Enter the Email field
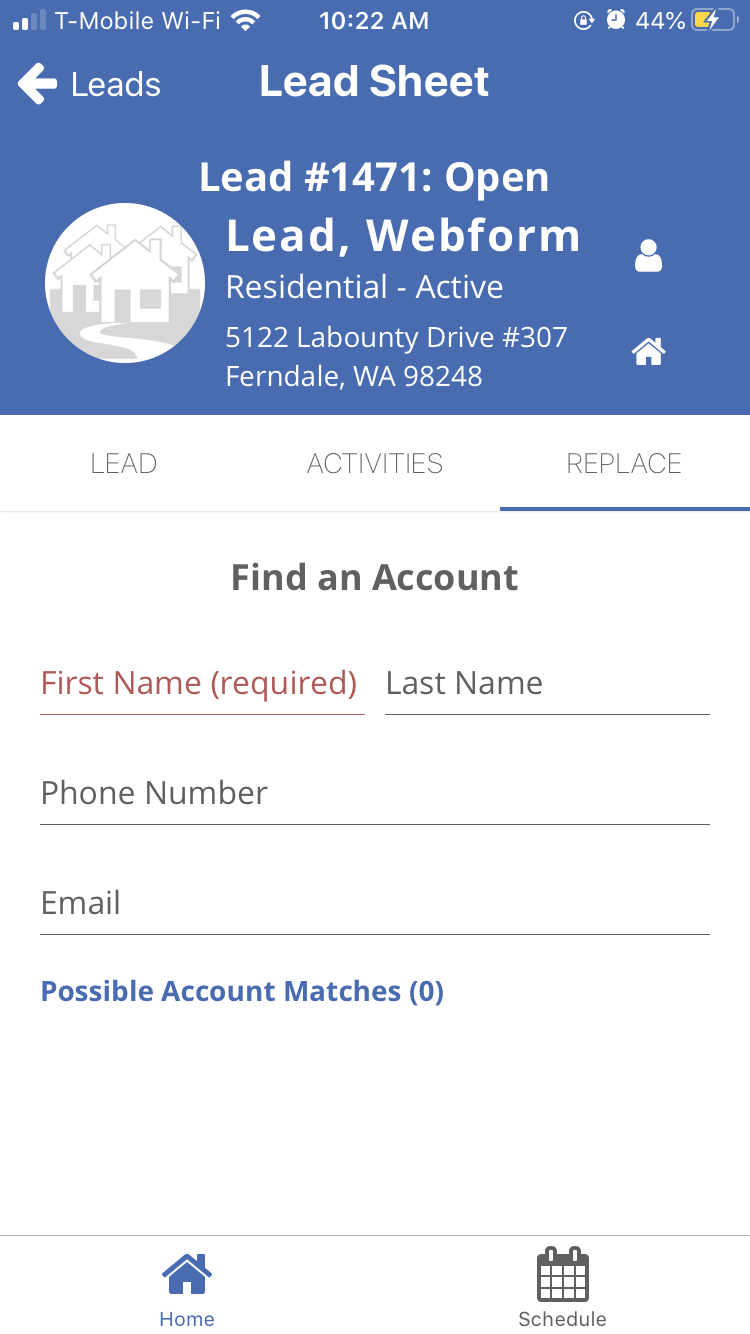 point(375,904)
